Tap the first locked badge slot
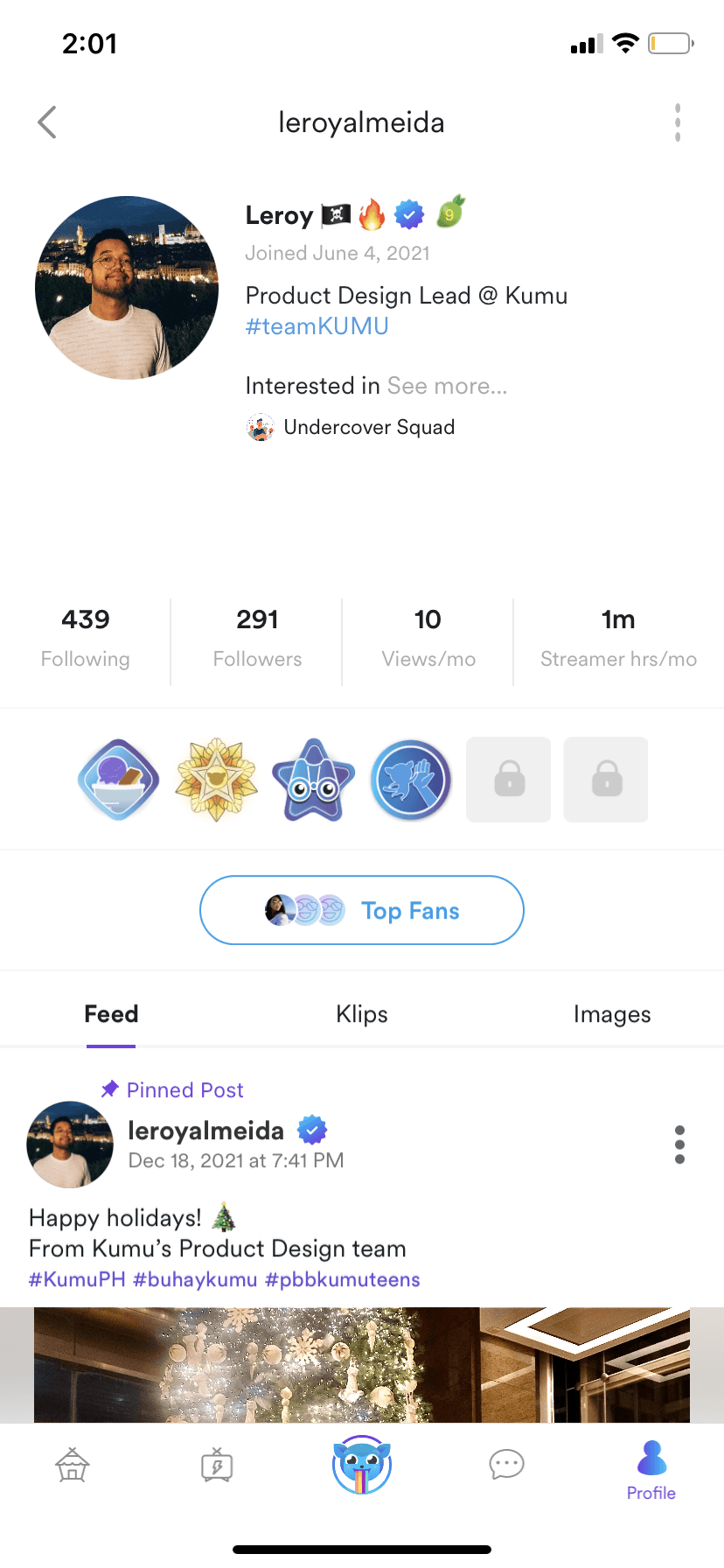This screenshot has width=724, height=1568. pos(508,779)
